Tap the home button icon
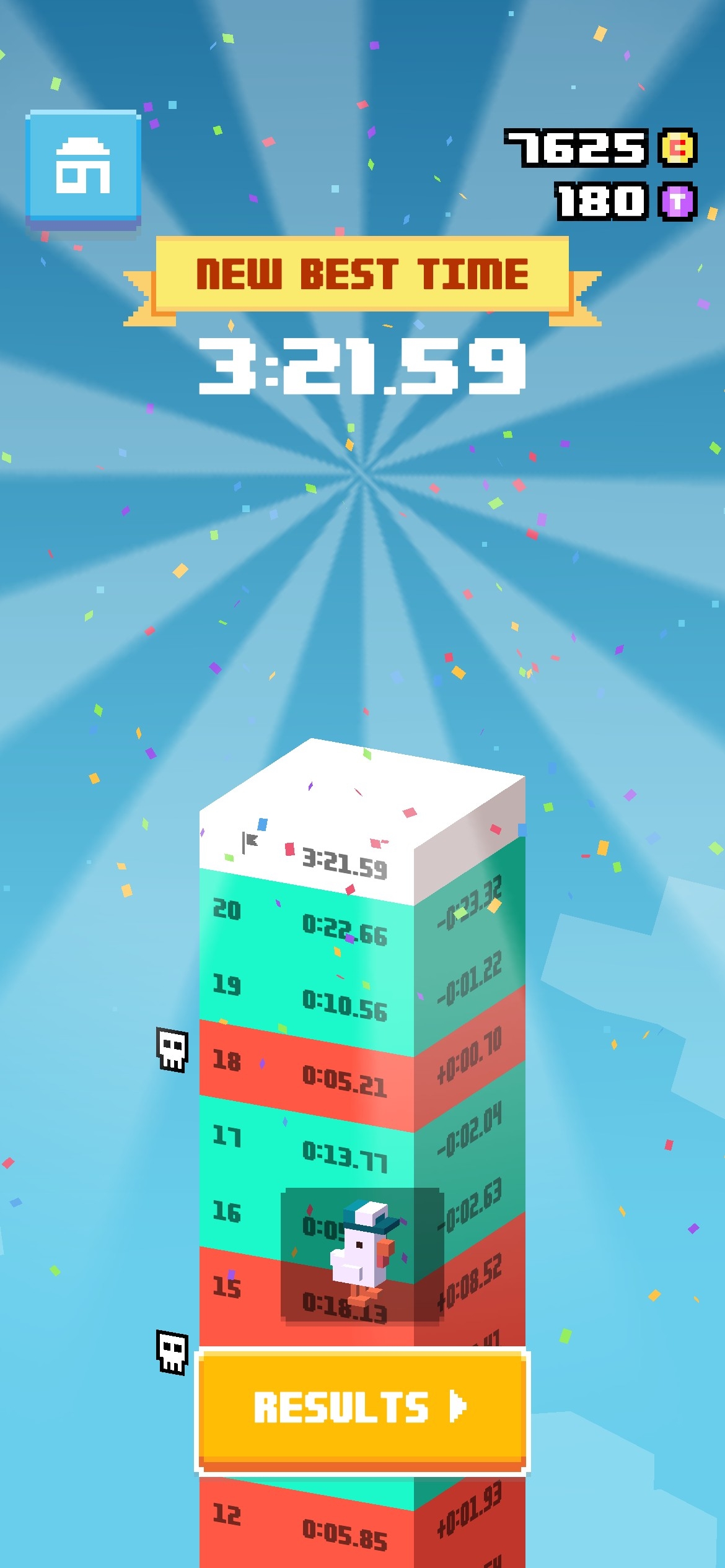The height and width of the screenshot is (1568, 725). 83,167
